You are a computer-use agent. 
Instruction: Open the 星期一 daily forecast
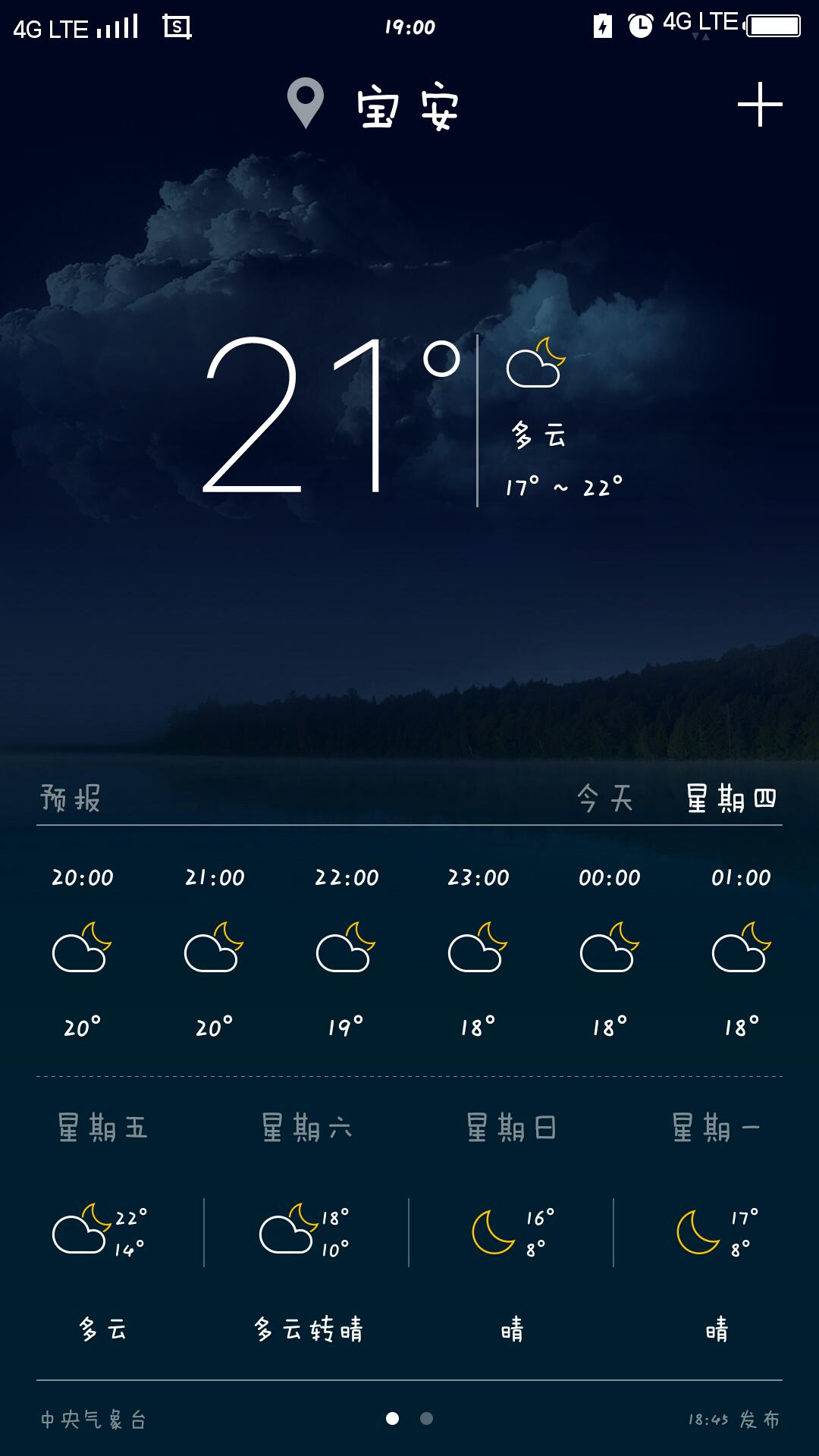point(716,1228)
